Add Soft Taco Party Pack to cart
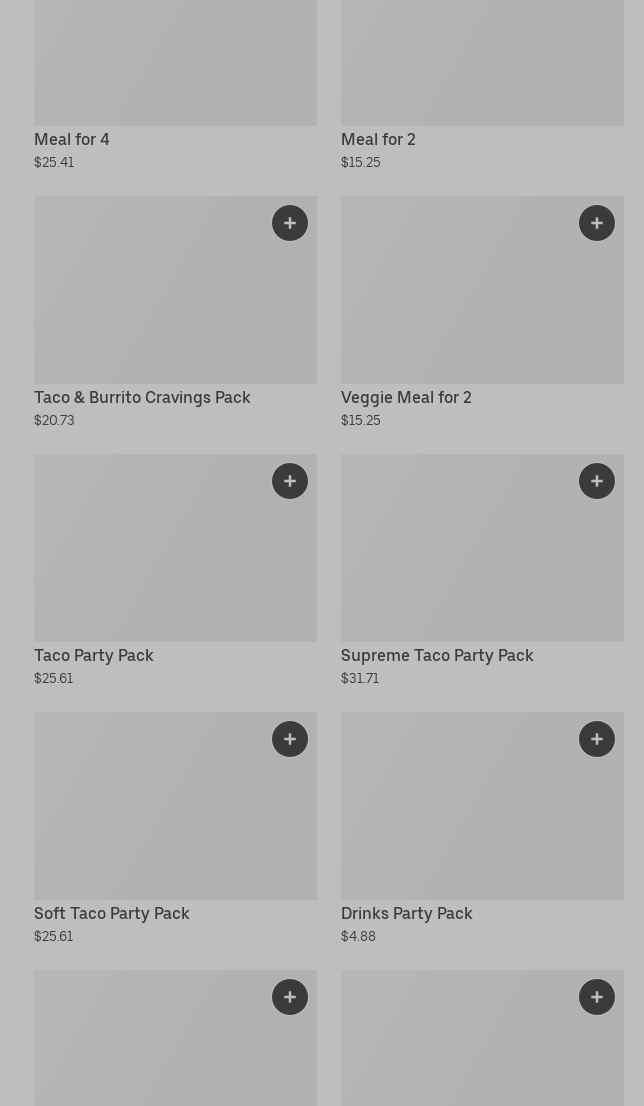The width and height of the screenshot is (644, 1106). click(x=290, y=739)
